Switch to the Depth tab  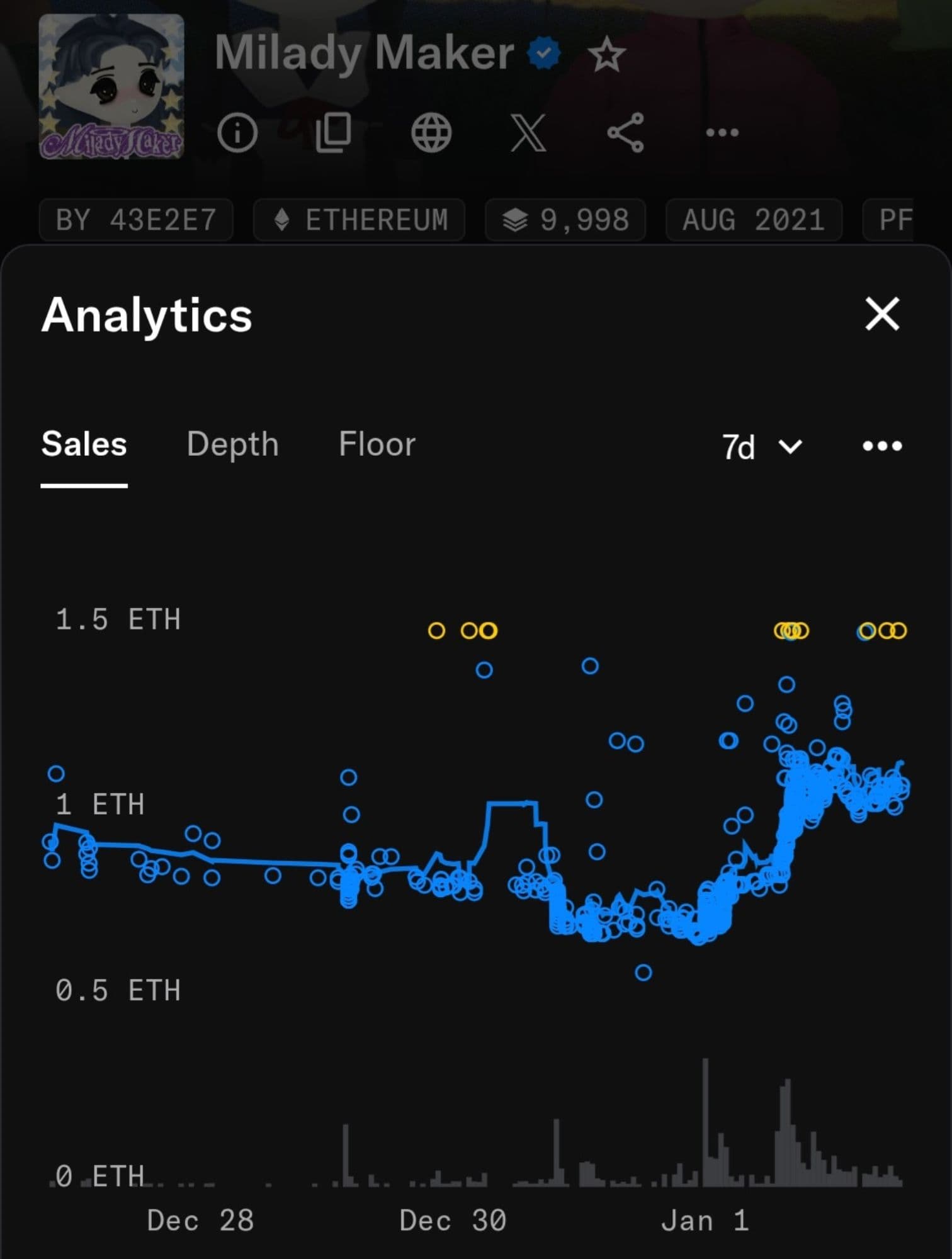coord(232,444)
